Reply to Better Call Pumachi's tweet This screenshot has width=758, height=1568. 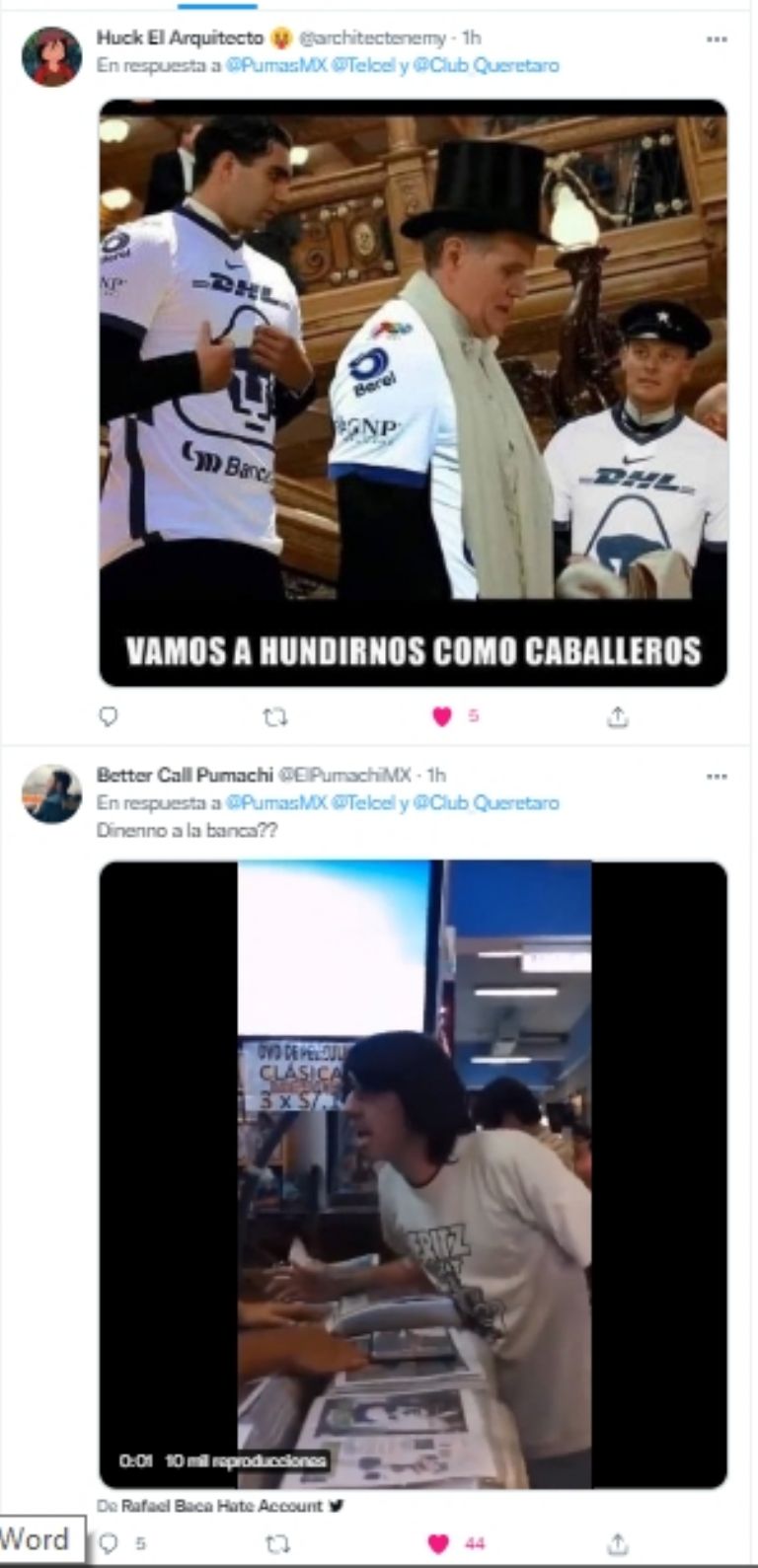point(110,1543)
